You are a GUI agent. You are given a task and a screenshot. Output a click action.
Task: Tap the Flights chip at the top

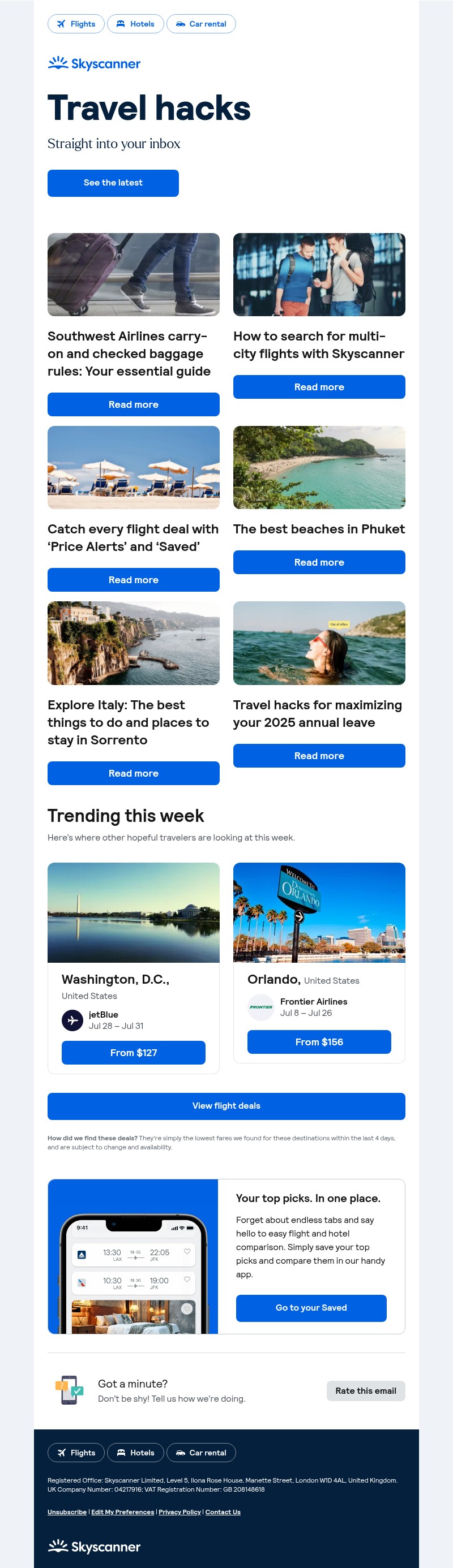pos(76,24)
